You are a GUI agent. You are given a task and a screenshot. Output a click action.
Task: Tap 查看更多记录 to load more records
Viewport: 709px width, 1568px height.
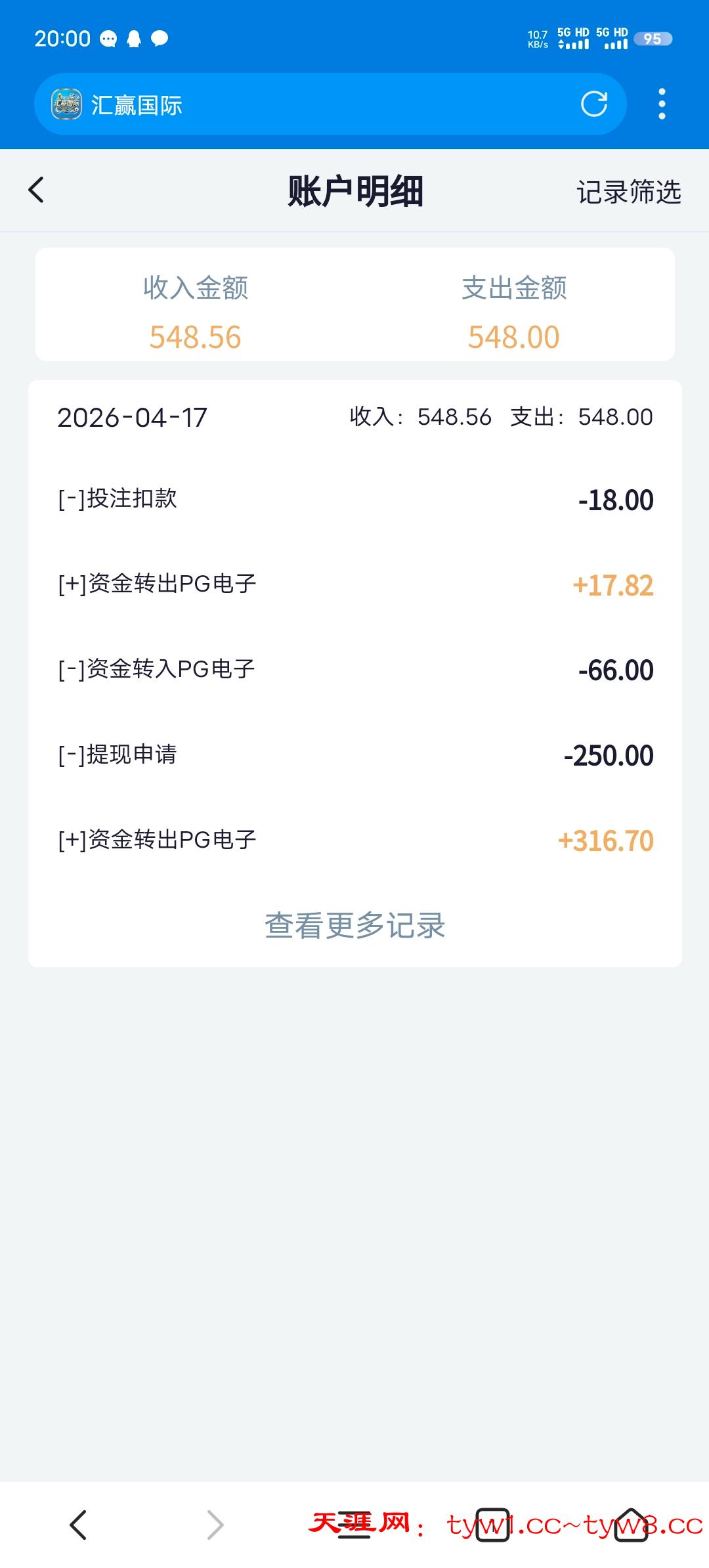pos(354,925)
